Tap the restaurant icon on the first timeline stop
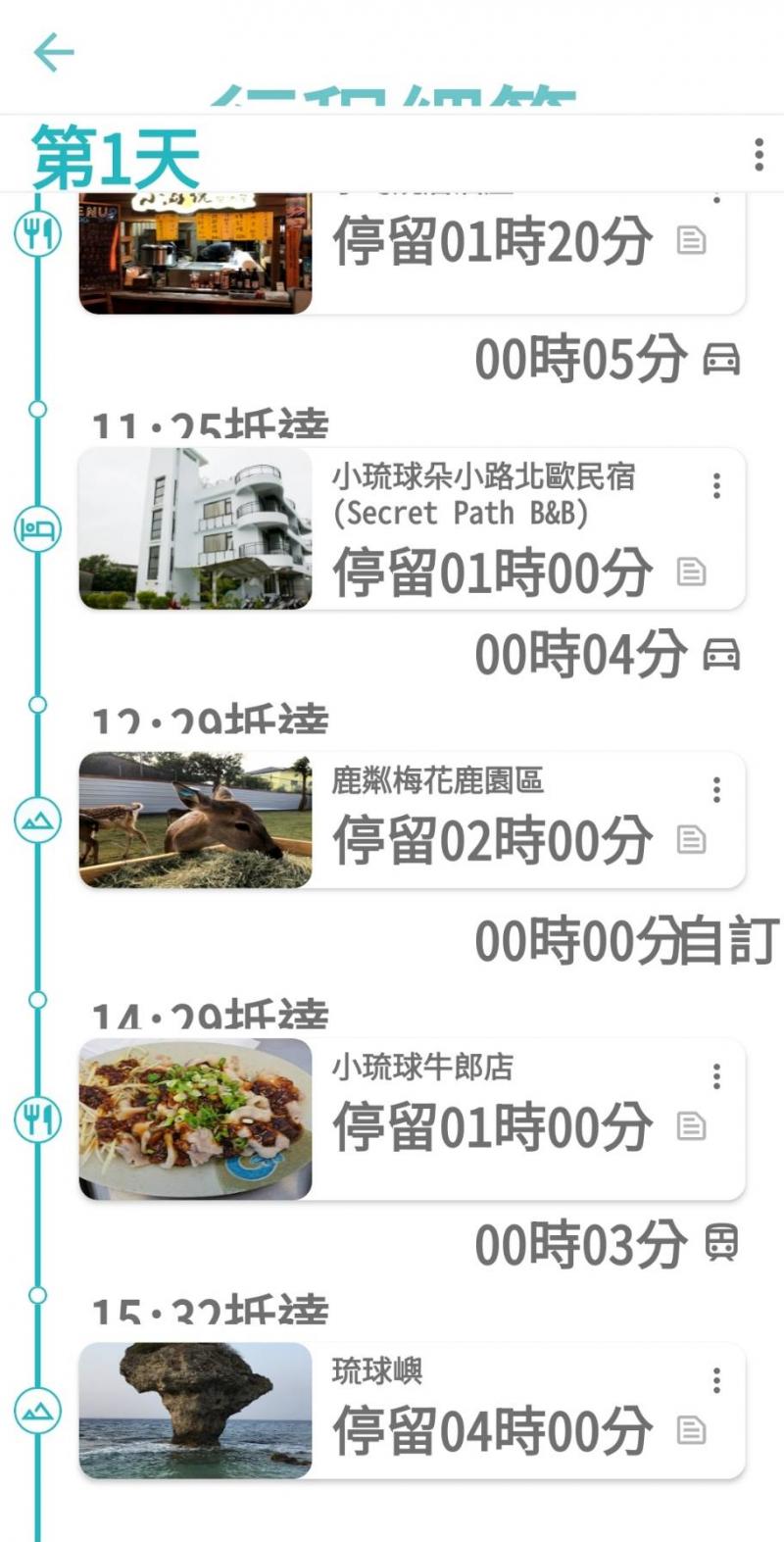The height and width of the screenshot is (1542, 784). [x=37, y=234]
